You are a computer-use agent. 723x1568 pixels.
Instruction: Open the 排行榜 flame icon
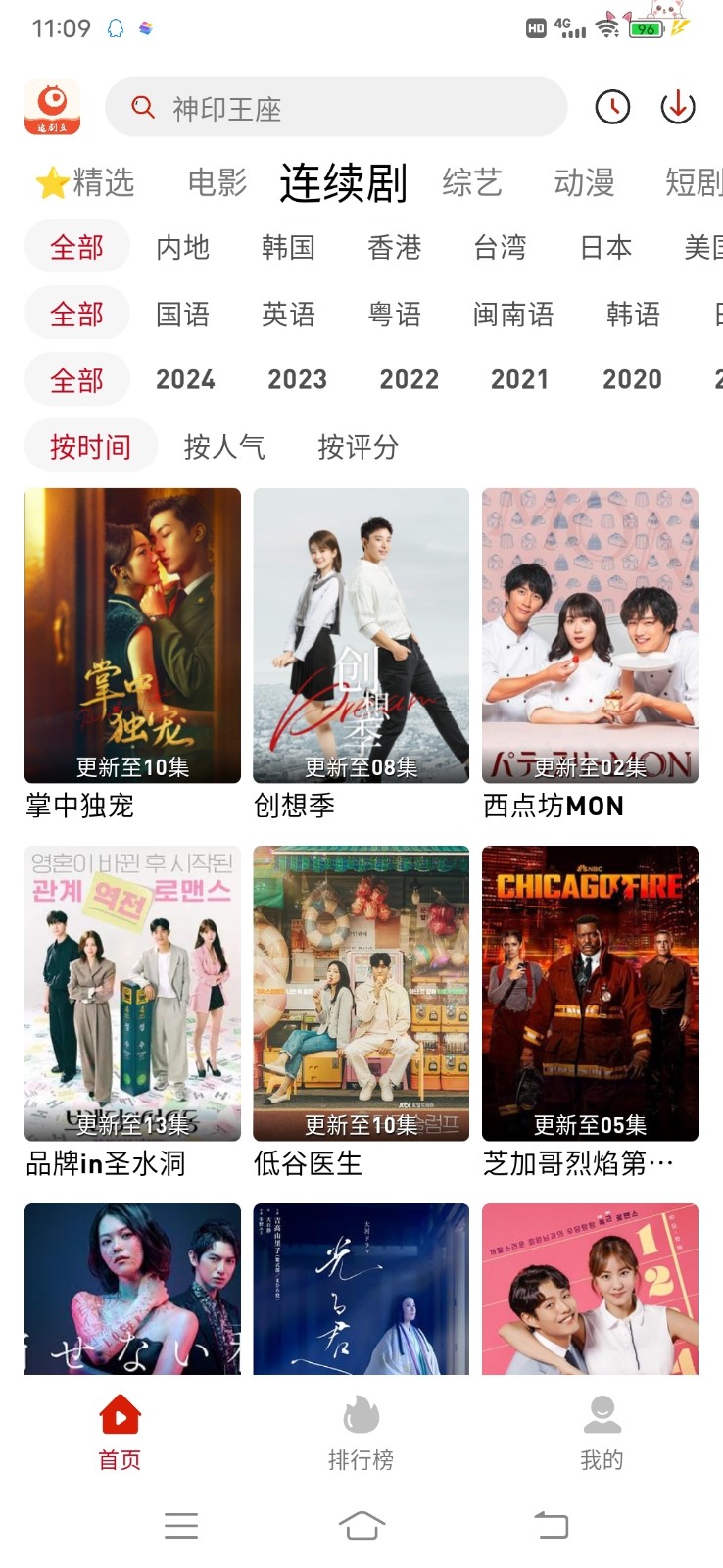tap(361, 1415)
